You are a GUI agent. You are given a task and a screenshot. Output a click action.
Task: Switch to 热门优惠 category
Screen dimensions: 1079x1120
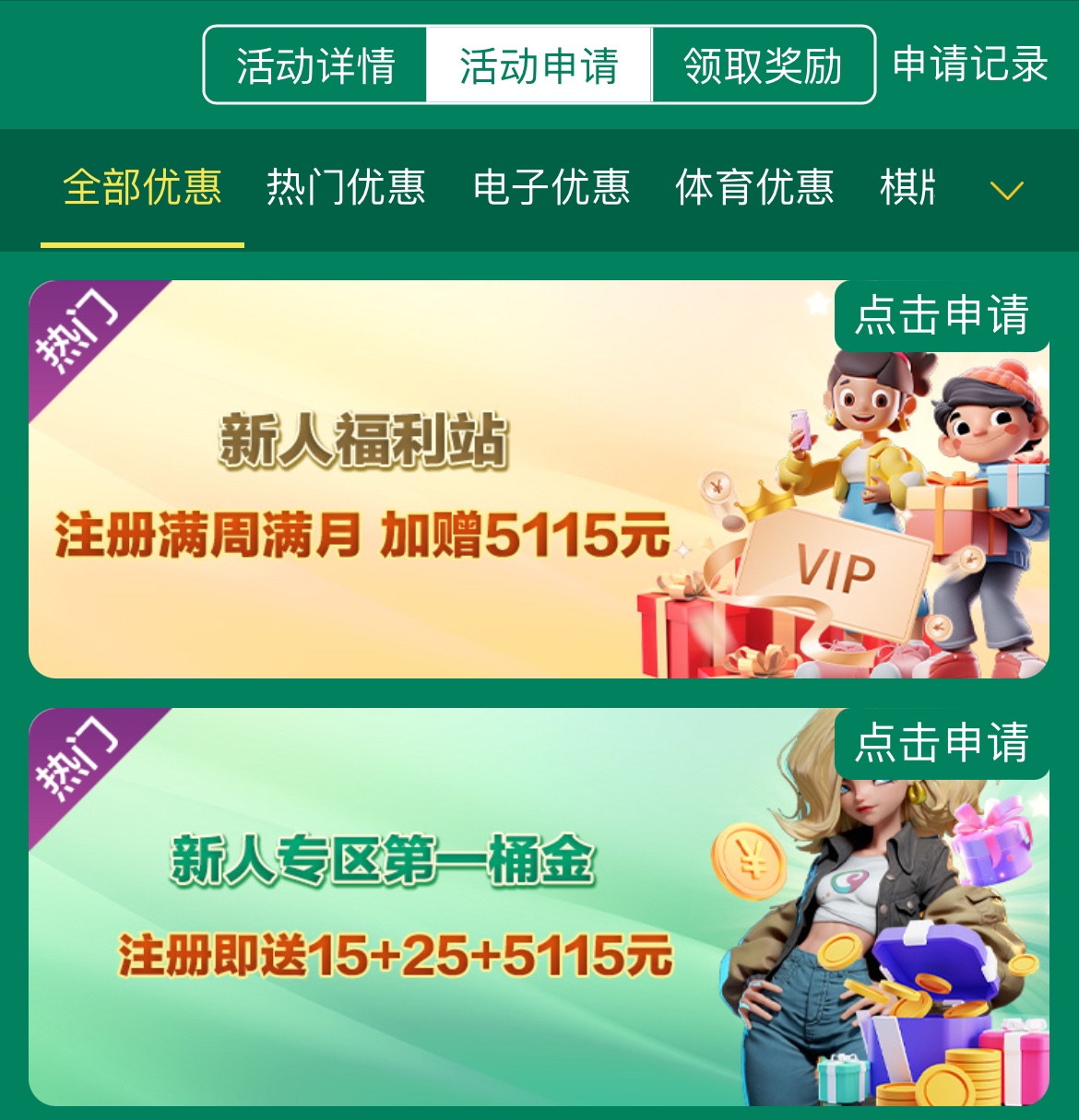(x=346, y=187)
